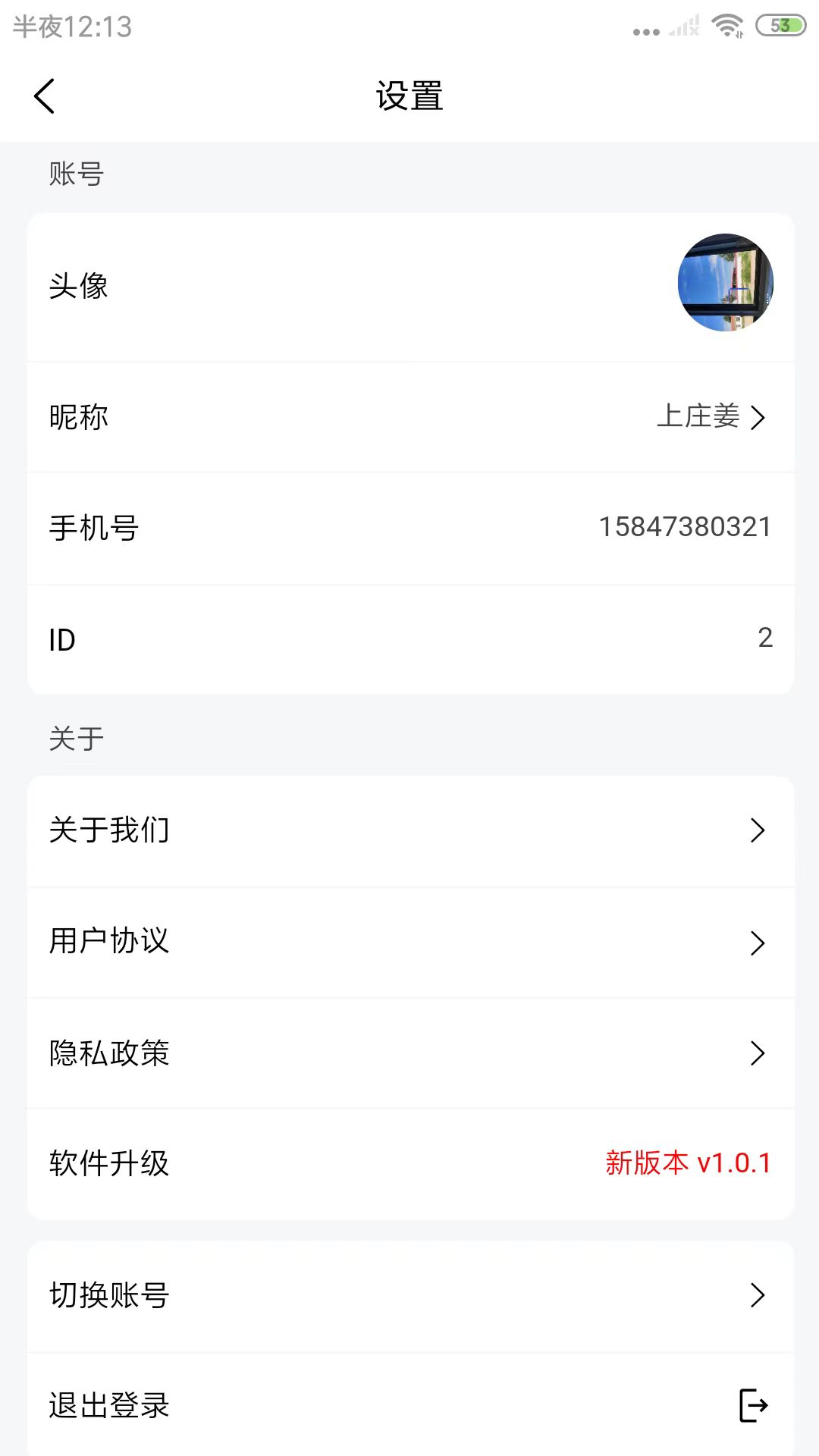Viewport: 819px width, 1456px height.
Task: Select 切换账号 to switch accounts
Action: coord(409,1295)
